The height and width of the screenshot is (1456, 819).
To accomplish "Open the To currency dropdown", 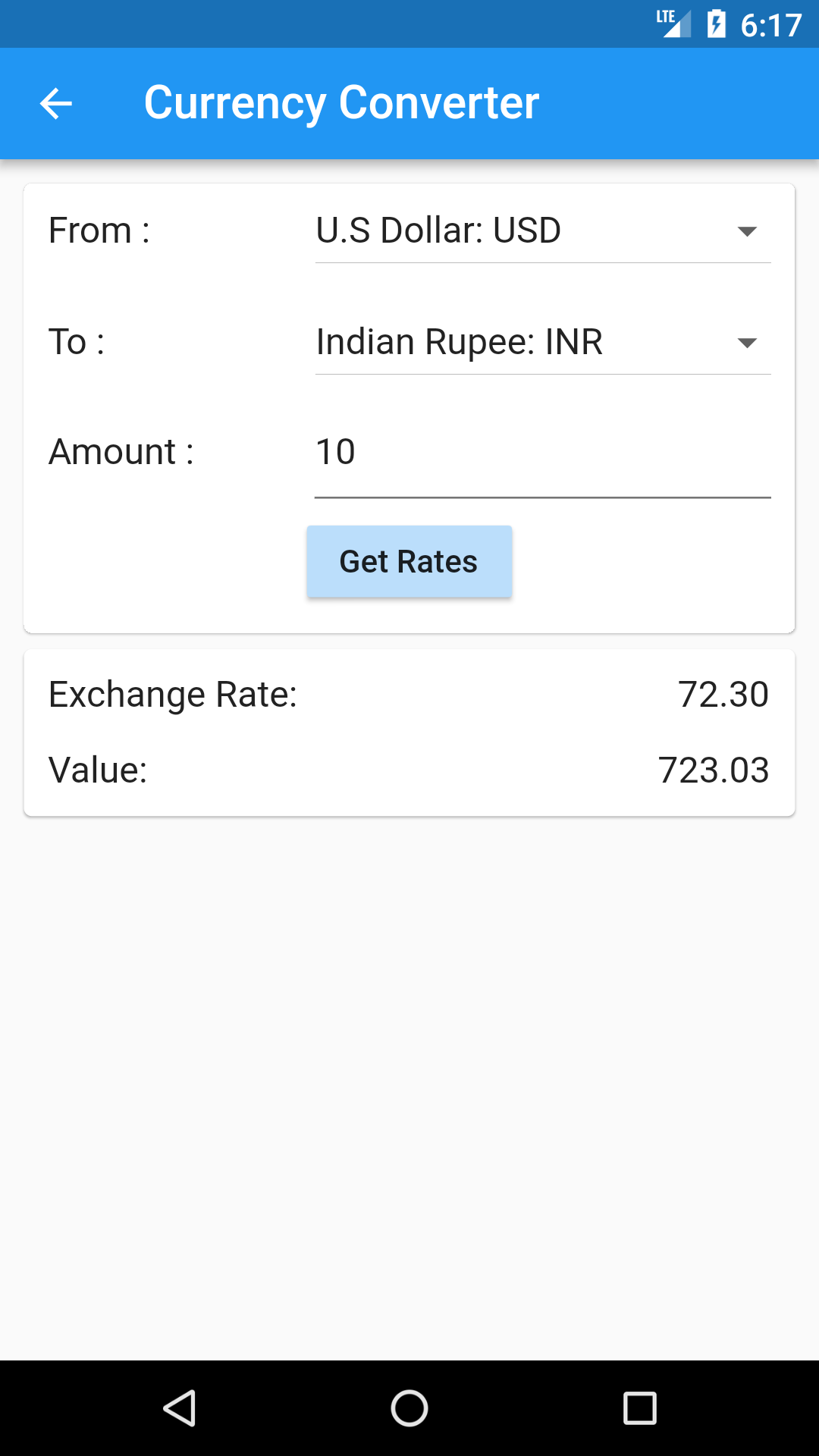I will 543,342.
